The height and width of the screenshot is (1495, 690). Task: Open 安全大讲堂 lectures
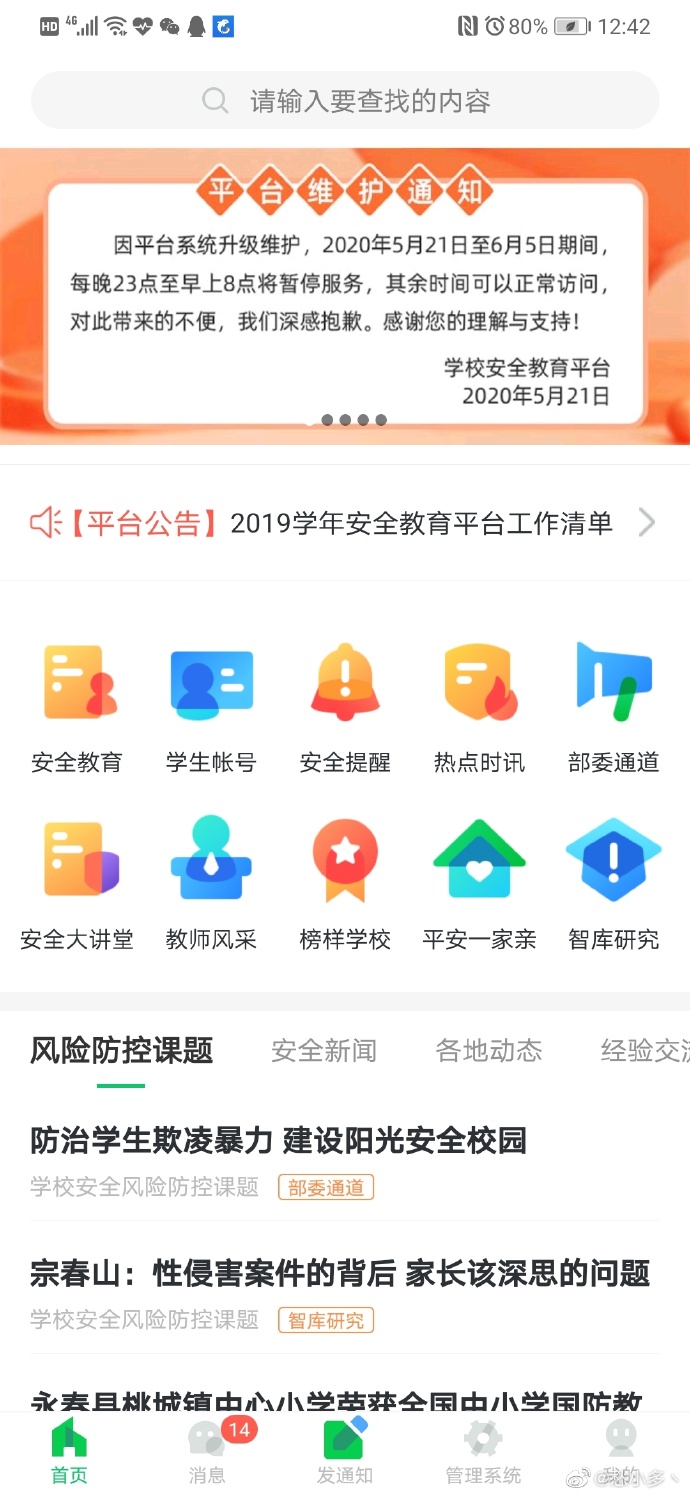(x=77, y=884)
